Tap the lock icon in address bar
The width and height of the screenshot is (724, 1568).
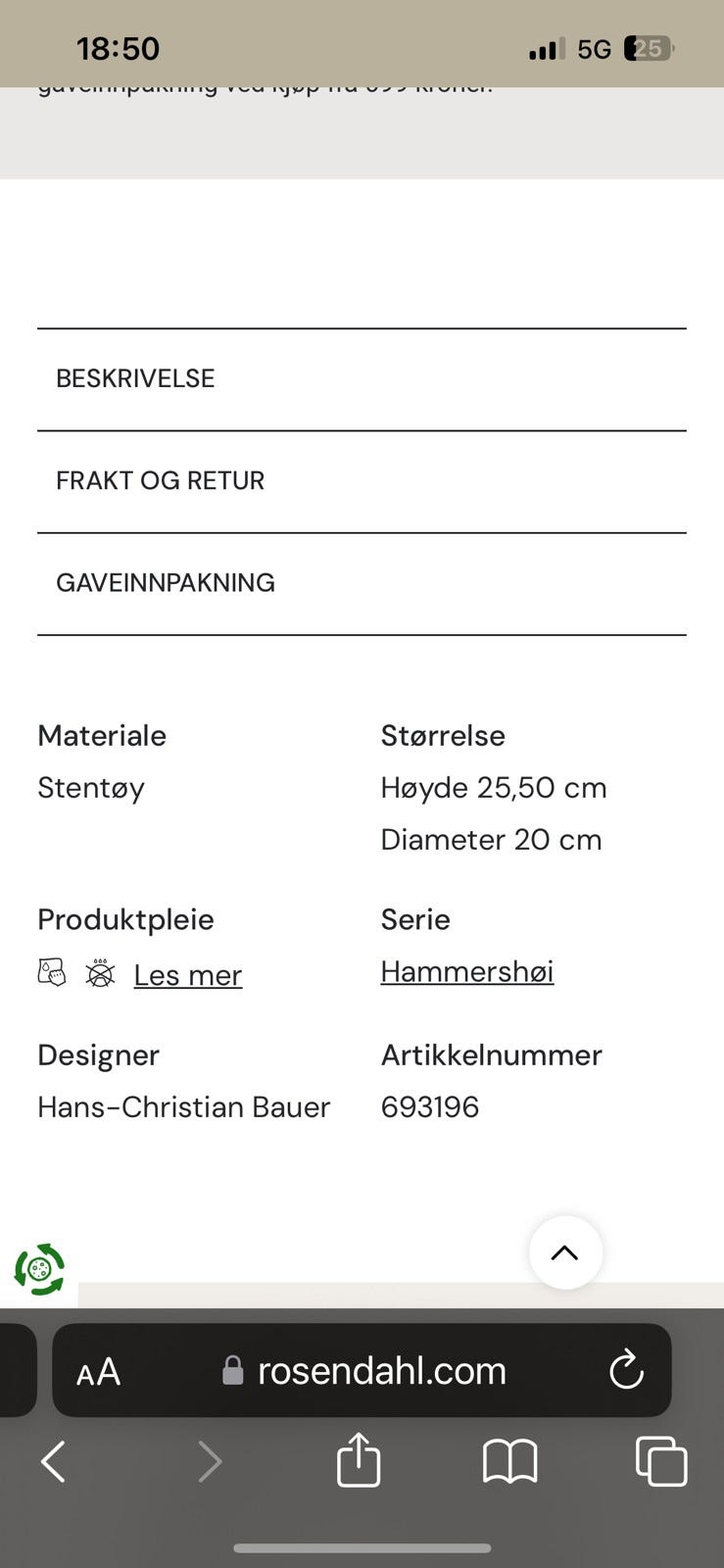coord(231,1369)
